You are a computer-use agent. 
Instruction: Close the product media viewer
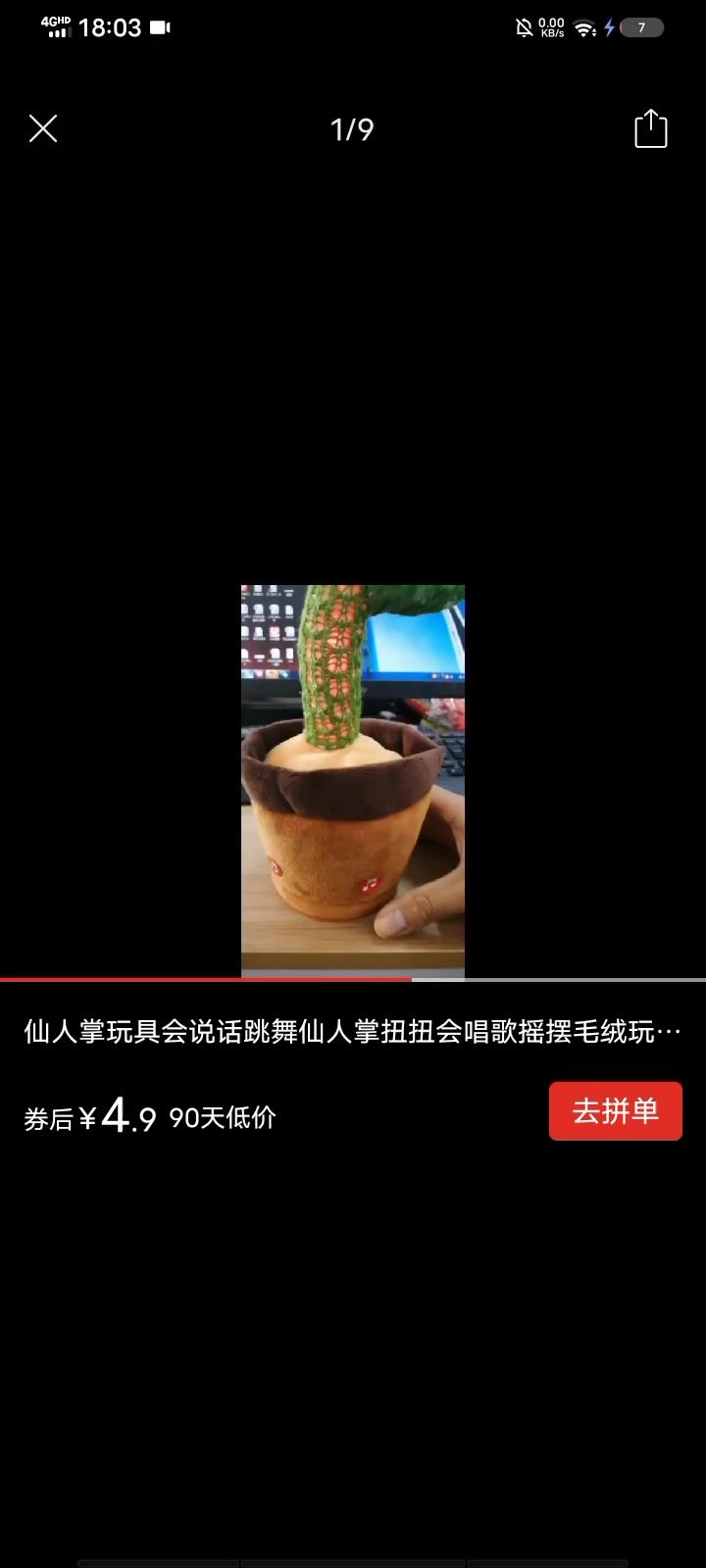pos(43,128)
